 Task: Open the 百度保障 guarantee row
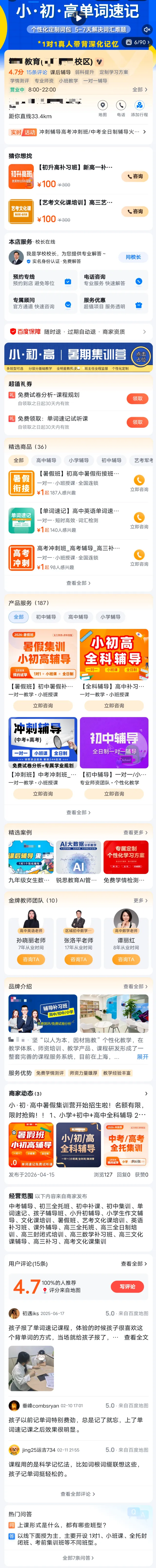pos(78,332)
